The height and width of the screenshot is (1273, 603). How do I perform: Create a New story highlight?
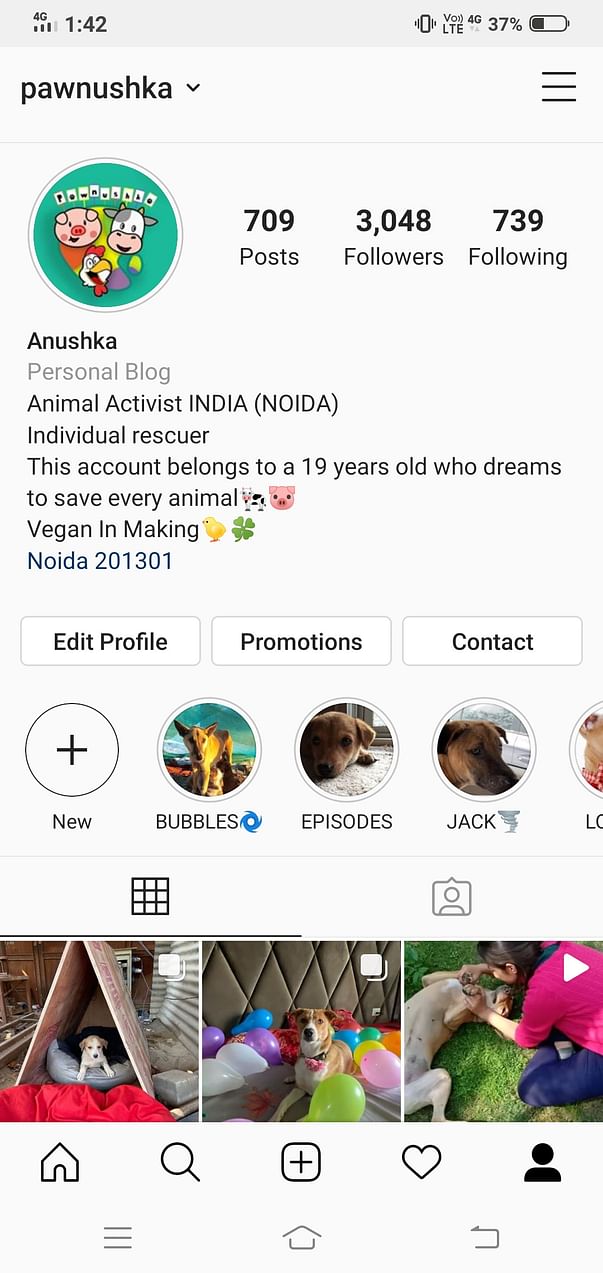click(x=72, y=749)
